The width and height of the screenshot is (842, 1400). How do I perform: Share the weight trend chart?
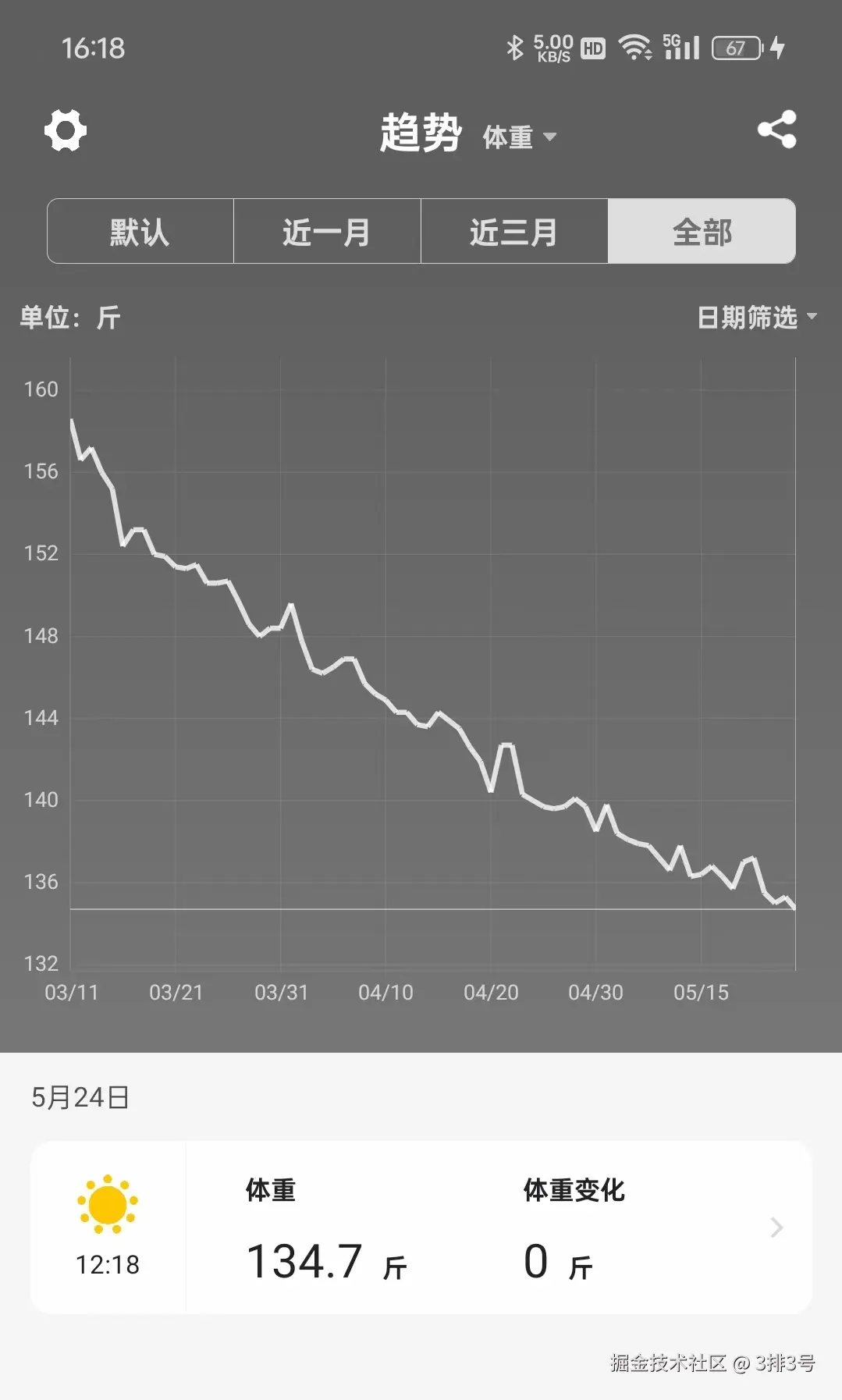tap(776, 130)
